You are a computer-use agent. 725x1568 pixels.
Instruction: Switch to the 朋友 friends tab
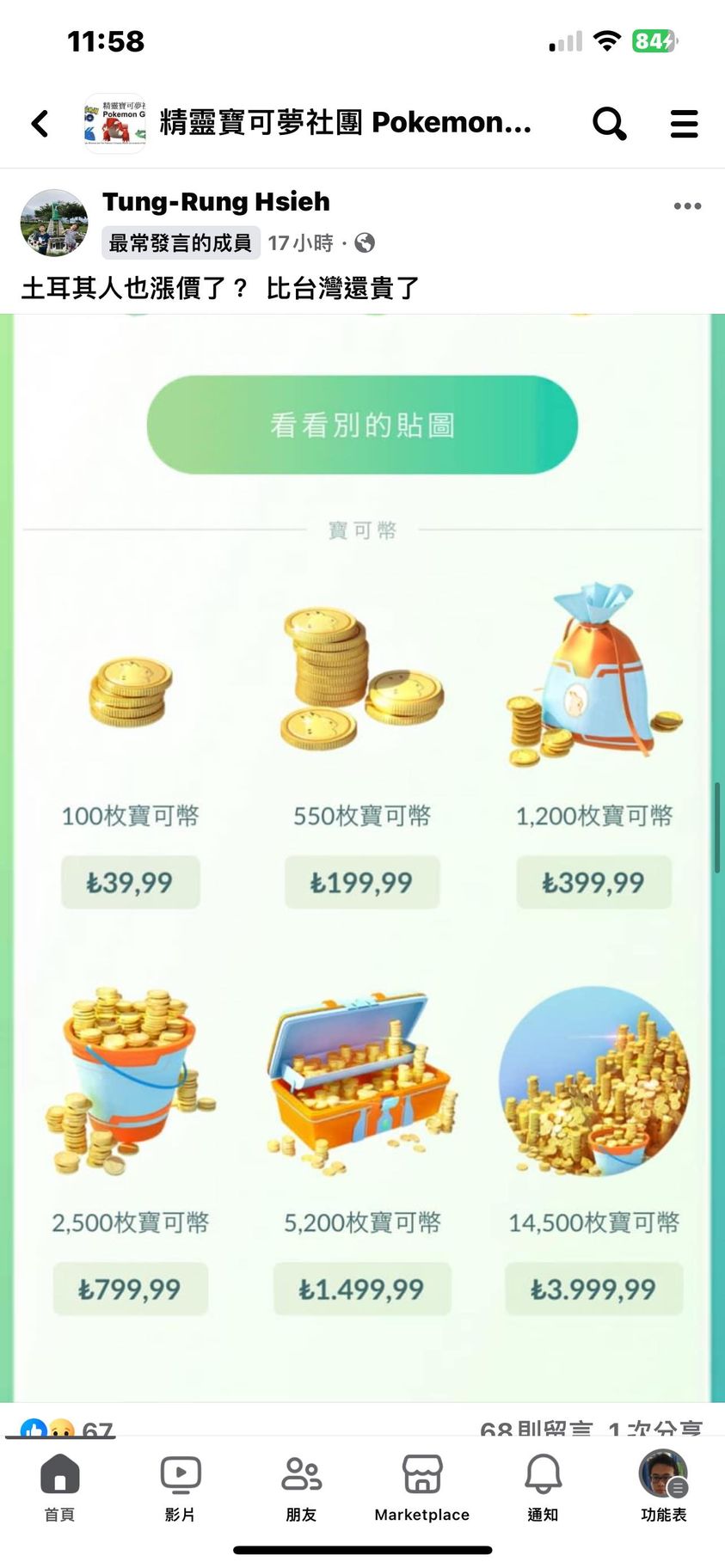(301, 1487)
